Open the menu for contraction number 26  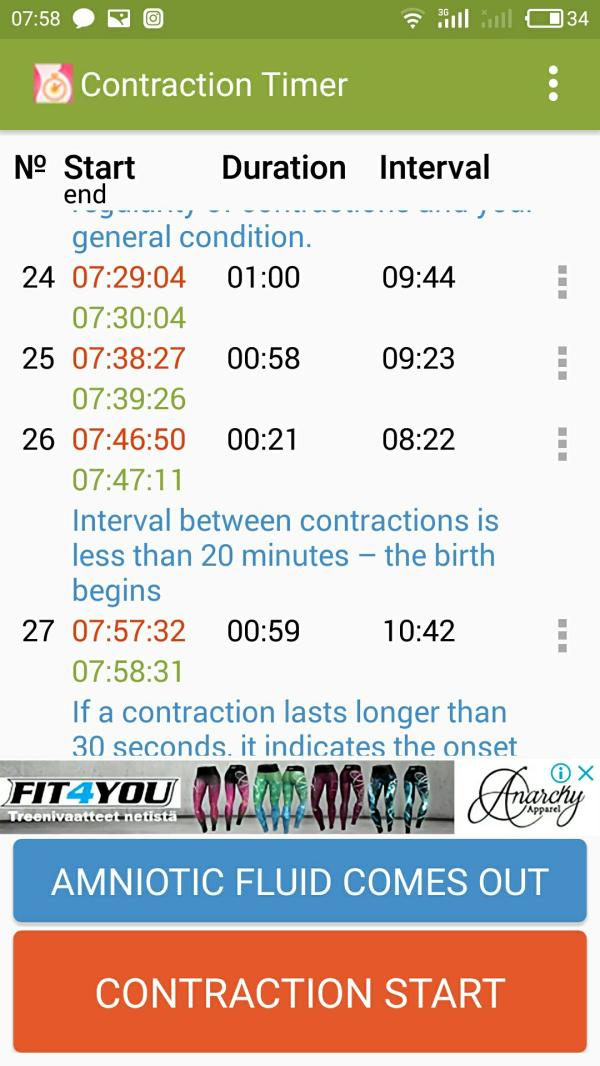[x=562, y=443]
